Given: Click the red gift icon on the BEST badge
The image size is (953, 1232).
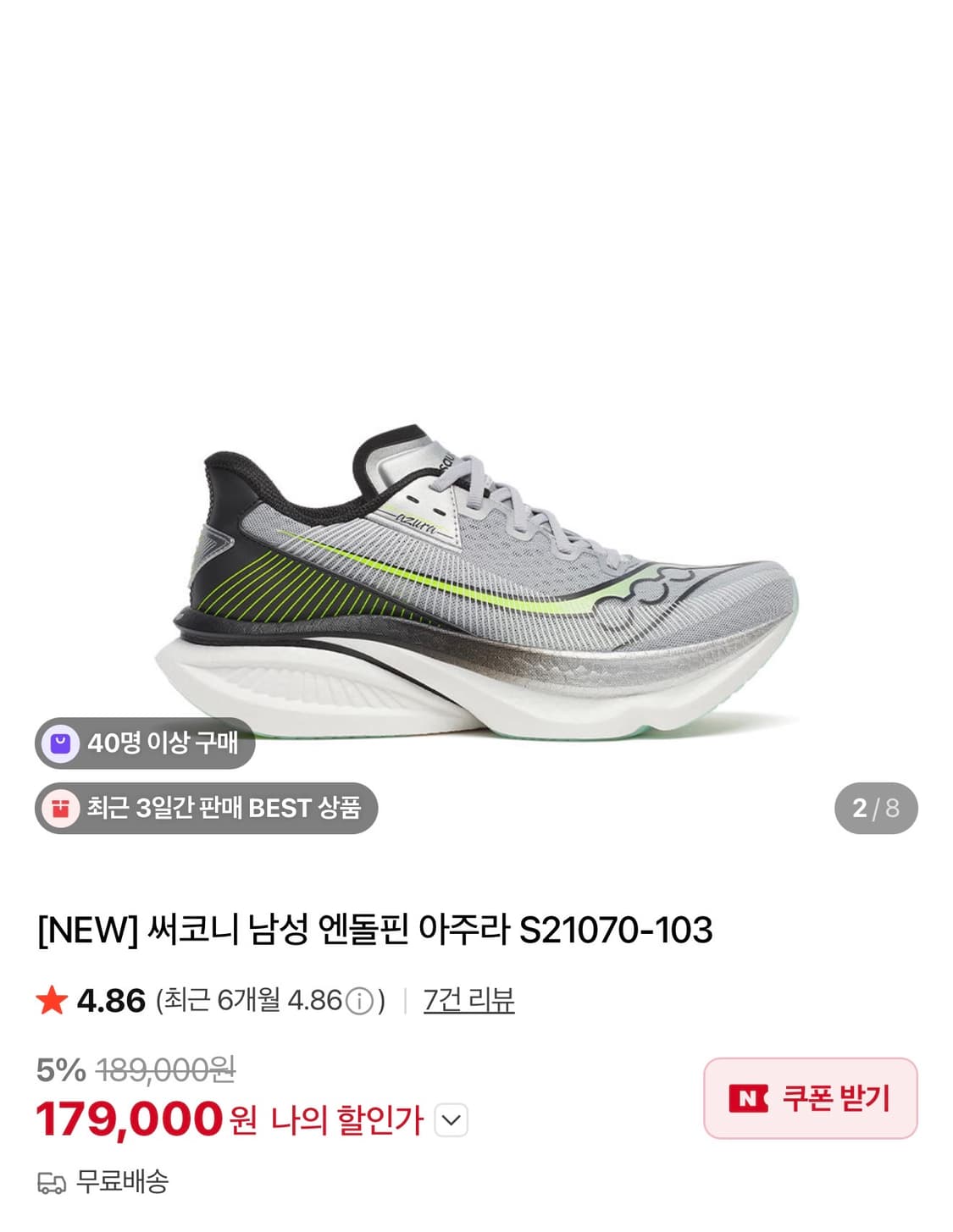Looking at the screenshot, I should coord(58,809).
